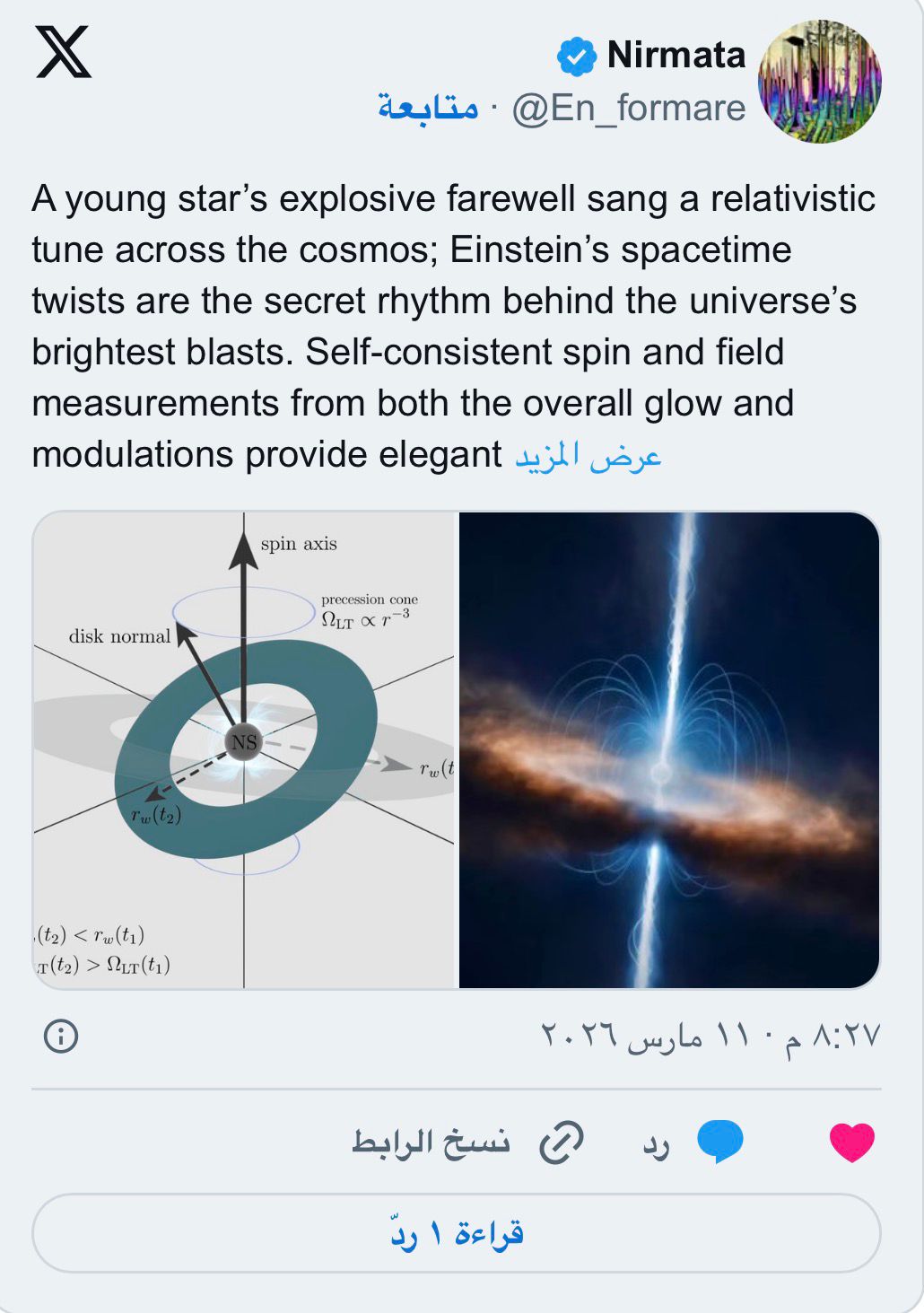The image size is (924, 1313).
Task: Like the tweet with the heart icon
Action: click(851, 1142)
